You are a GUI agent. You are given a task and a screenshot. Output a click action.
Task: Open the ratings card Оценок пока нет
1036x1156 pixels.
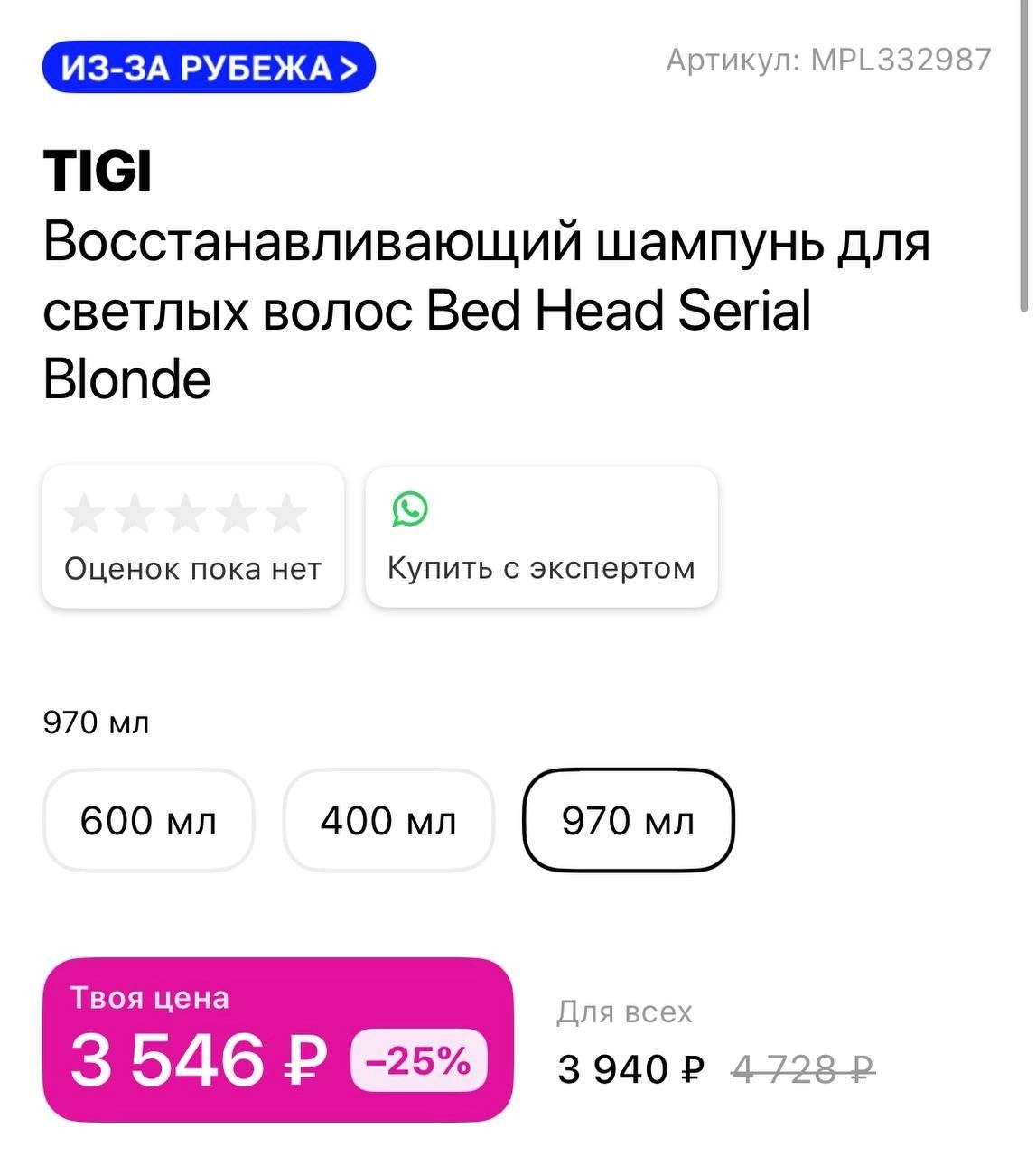[x=193, y=537]
